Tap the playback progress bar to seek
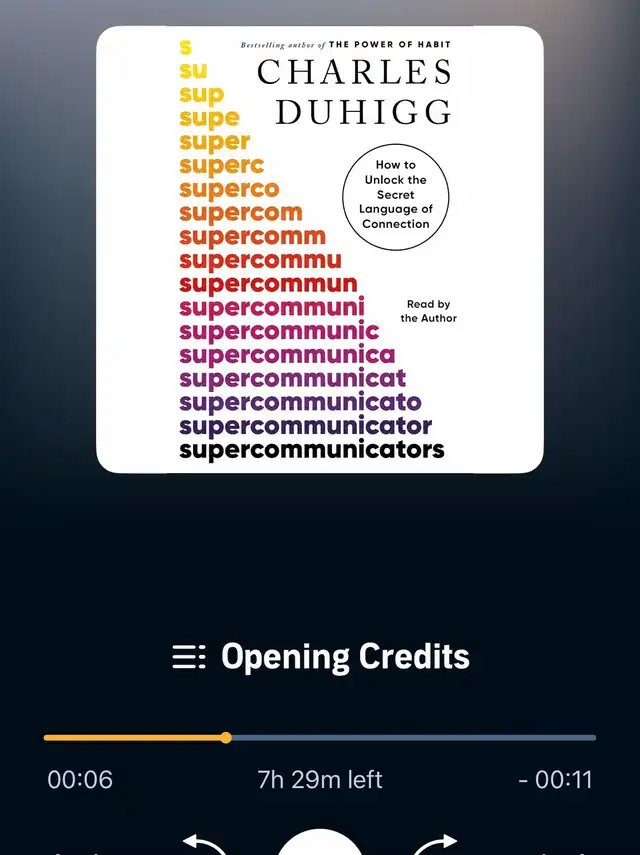 (x=400, y=738)
